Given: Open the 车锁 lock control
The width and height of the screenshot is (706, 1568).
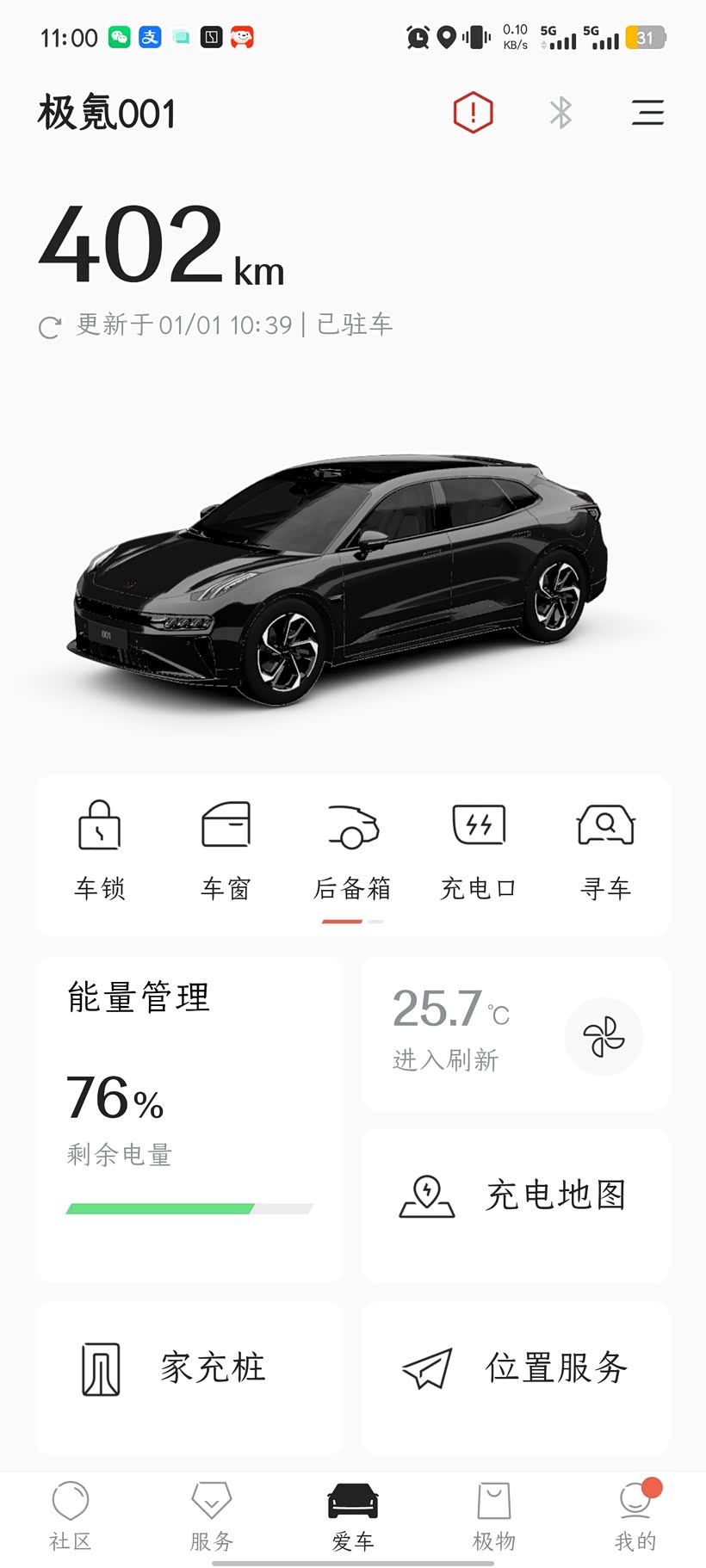Looking at the screenshot, I should click(x=100, y=850).
